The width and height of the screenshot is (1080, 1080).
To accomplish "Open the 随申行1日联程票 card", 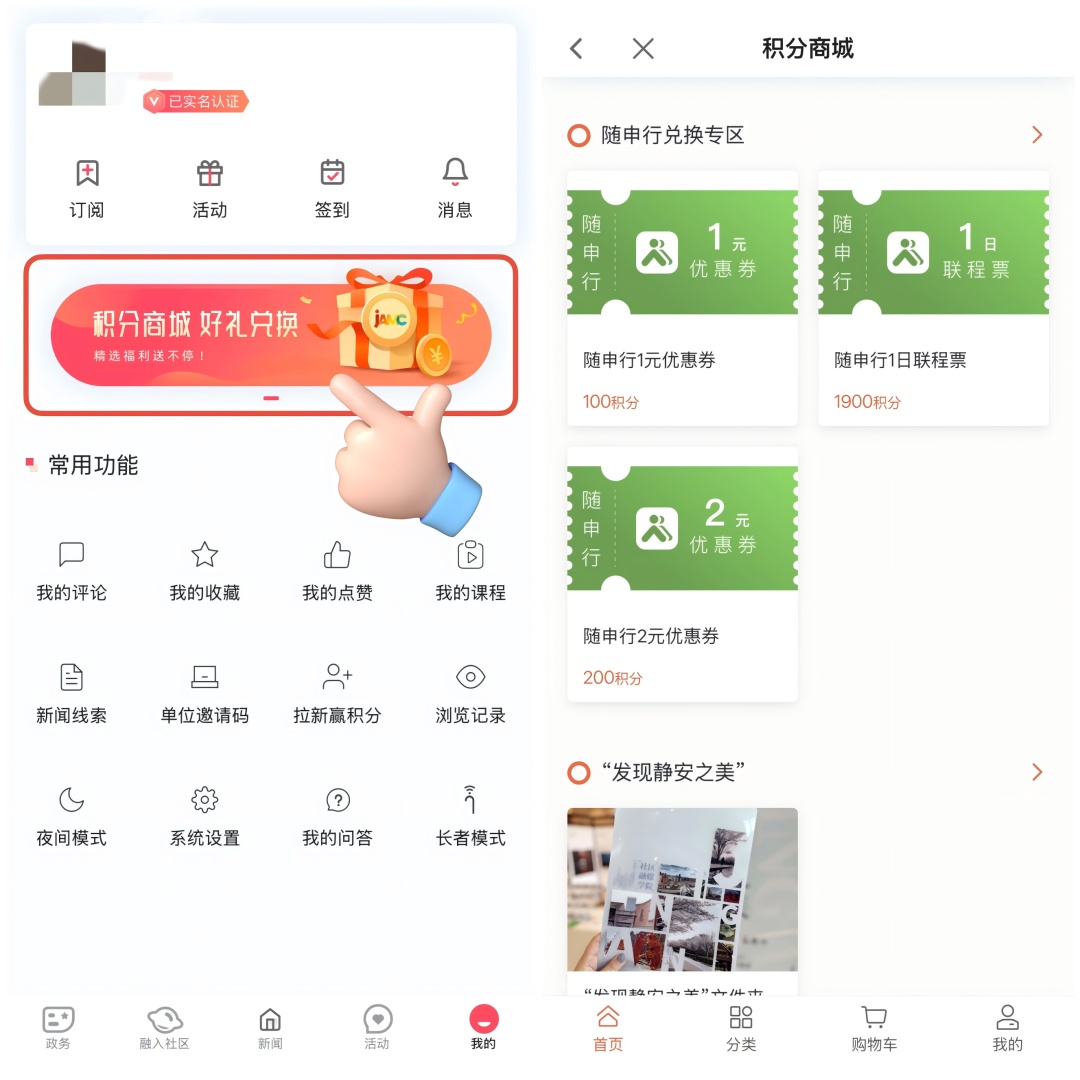I will (x=933, y=297).
